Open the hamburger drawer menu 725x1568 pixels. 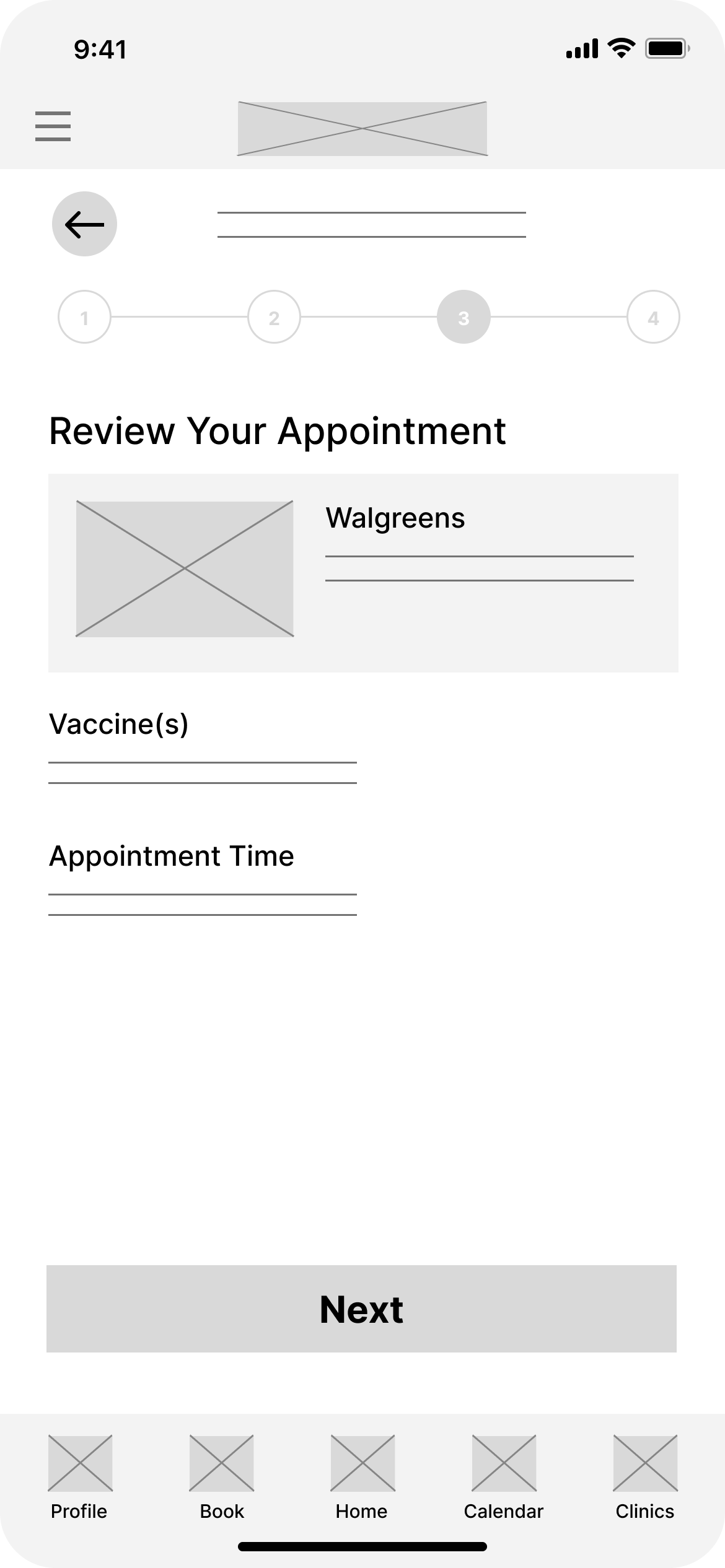click(53, 126)
